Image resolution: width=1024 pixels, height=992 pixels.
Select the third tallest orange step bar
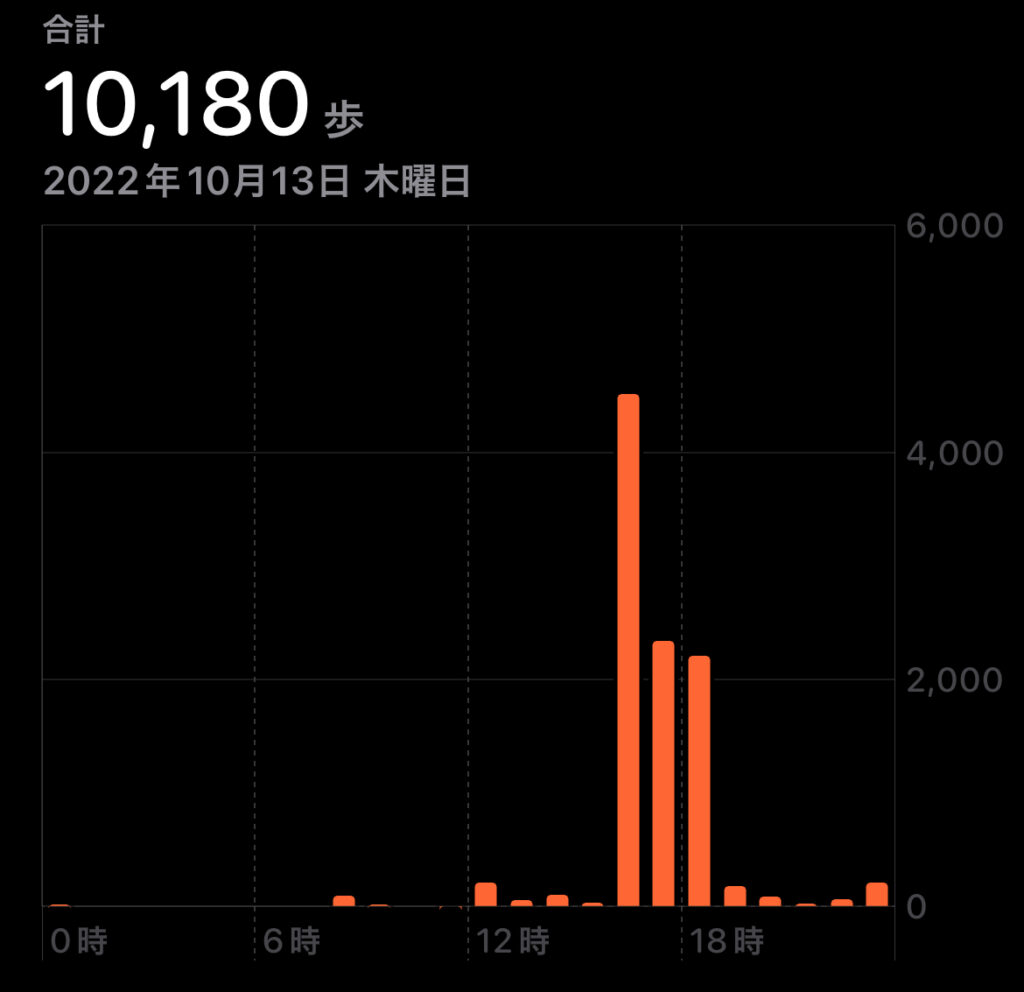[699, 780]
